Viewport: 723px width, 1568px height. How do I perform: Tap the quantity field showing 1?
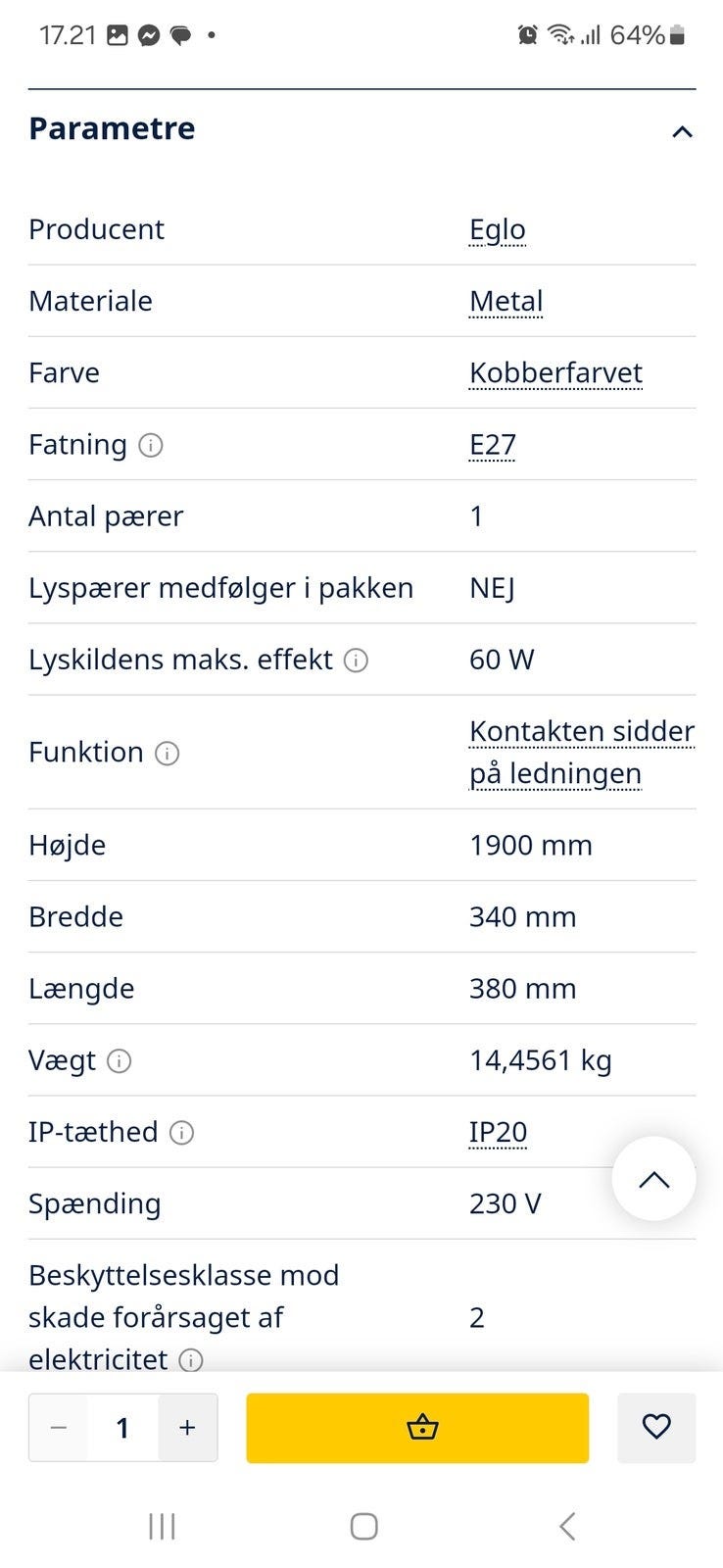122,1428
